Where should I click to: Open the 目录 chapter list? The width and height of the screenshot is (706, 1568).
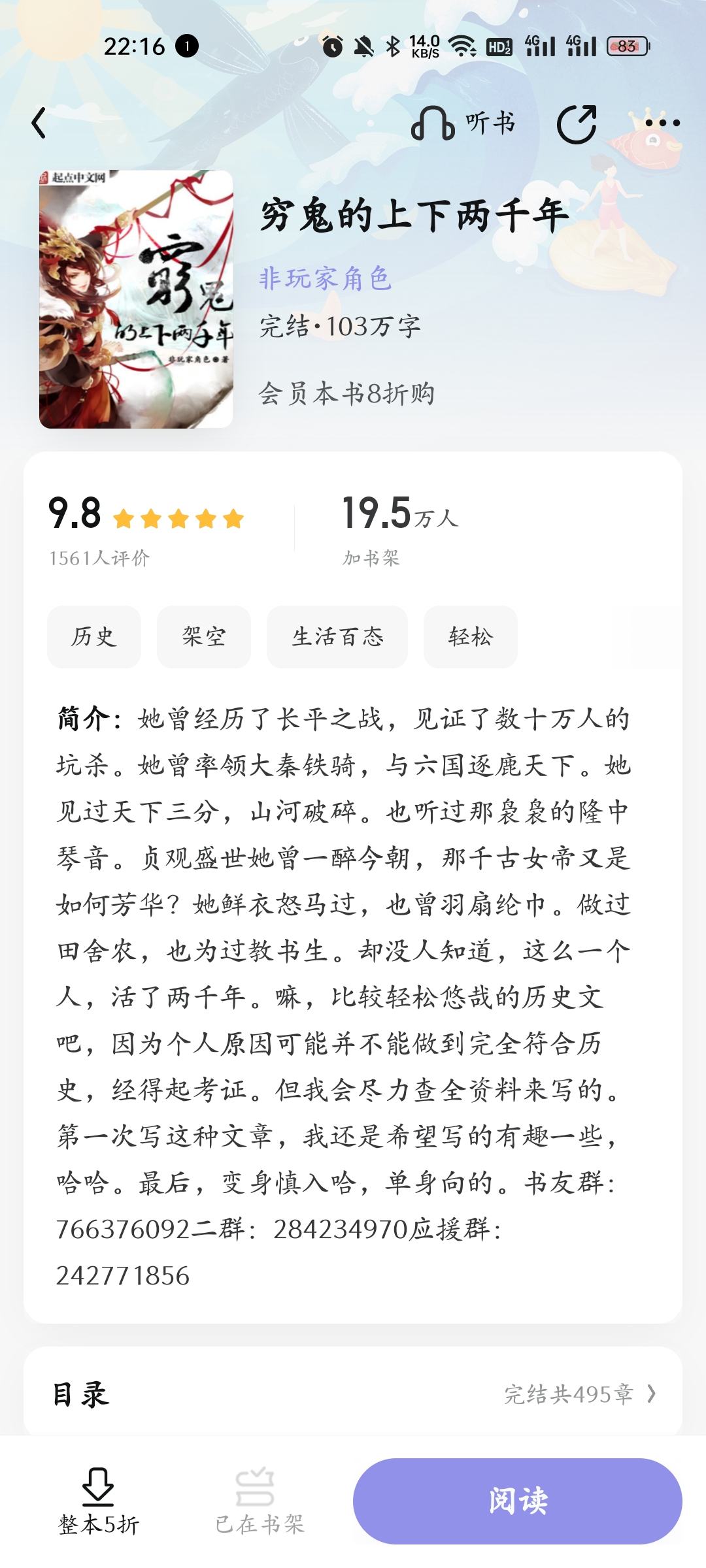point(353,1394)
